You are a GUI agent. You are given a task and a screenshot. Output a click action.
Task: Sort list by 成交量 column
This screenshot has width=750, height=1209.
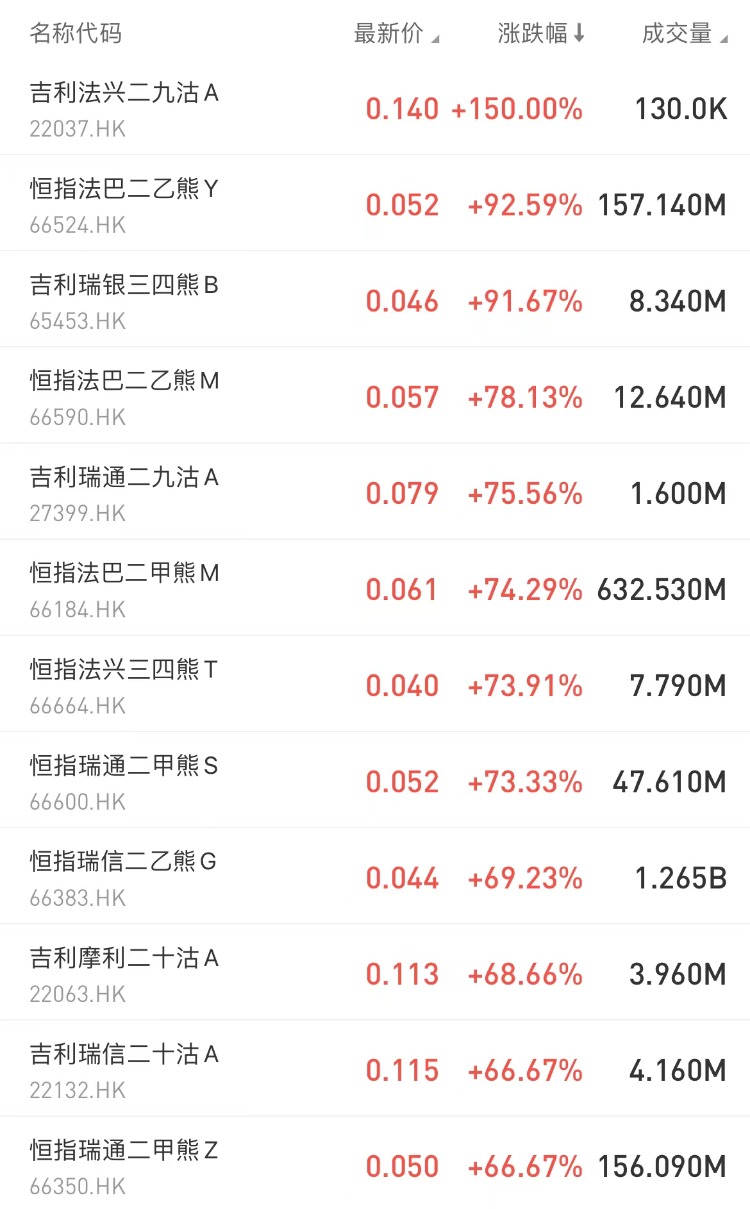(684, 34)
